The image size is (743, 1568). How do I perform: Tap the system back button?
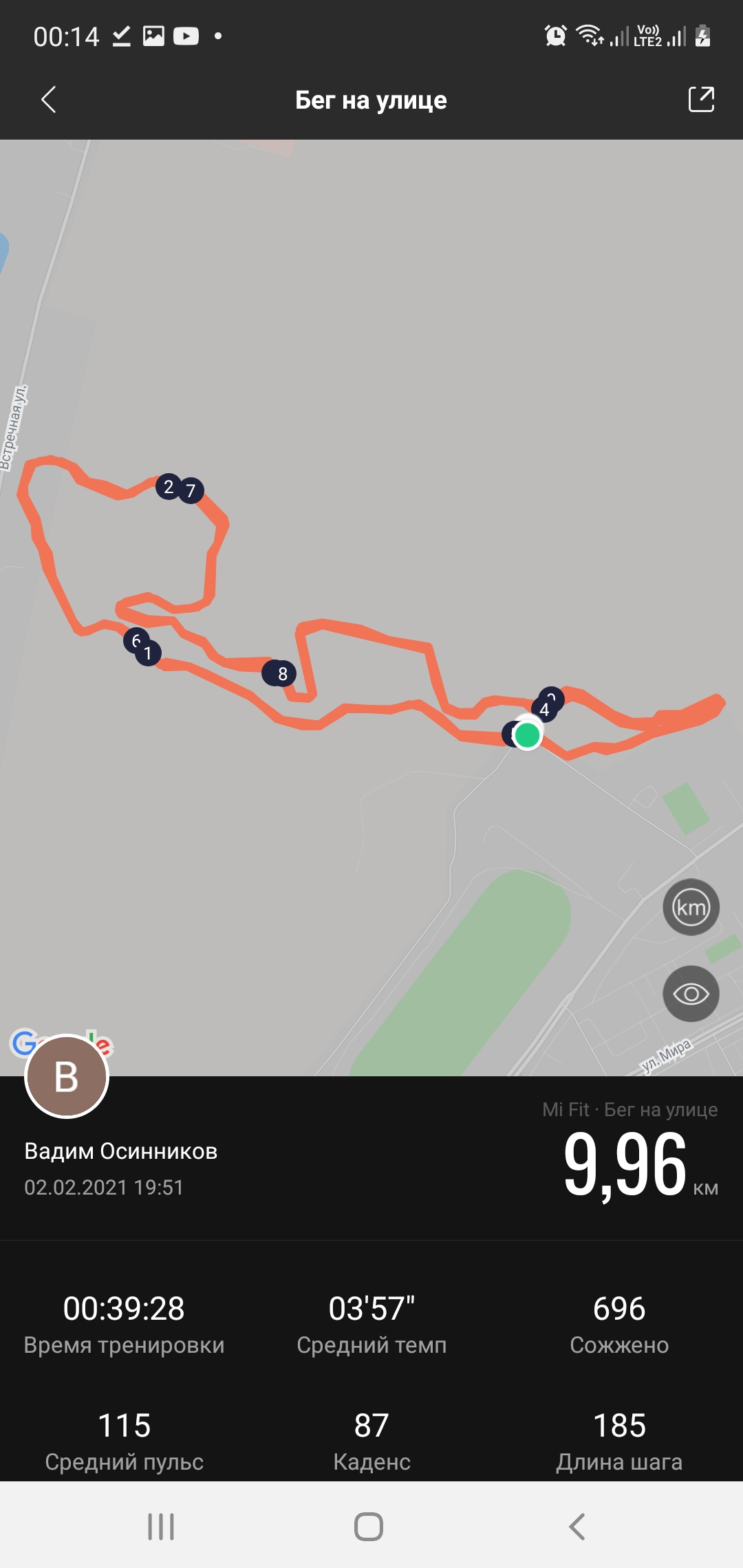577,1526
